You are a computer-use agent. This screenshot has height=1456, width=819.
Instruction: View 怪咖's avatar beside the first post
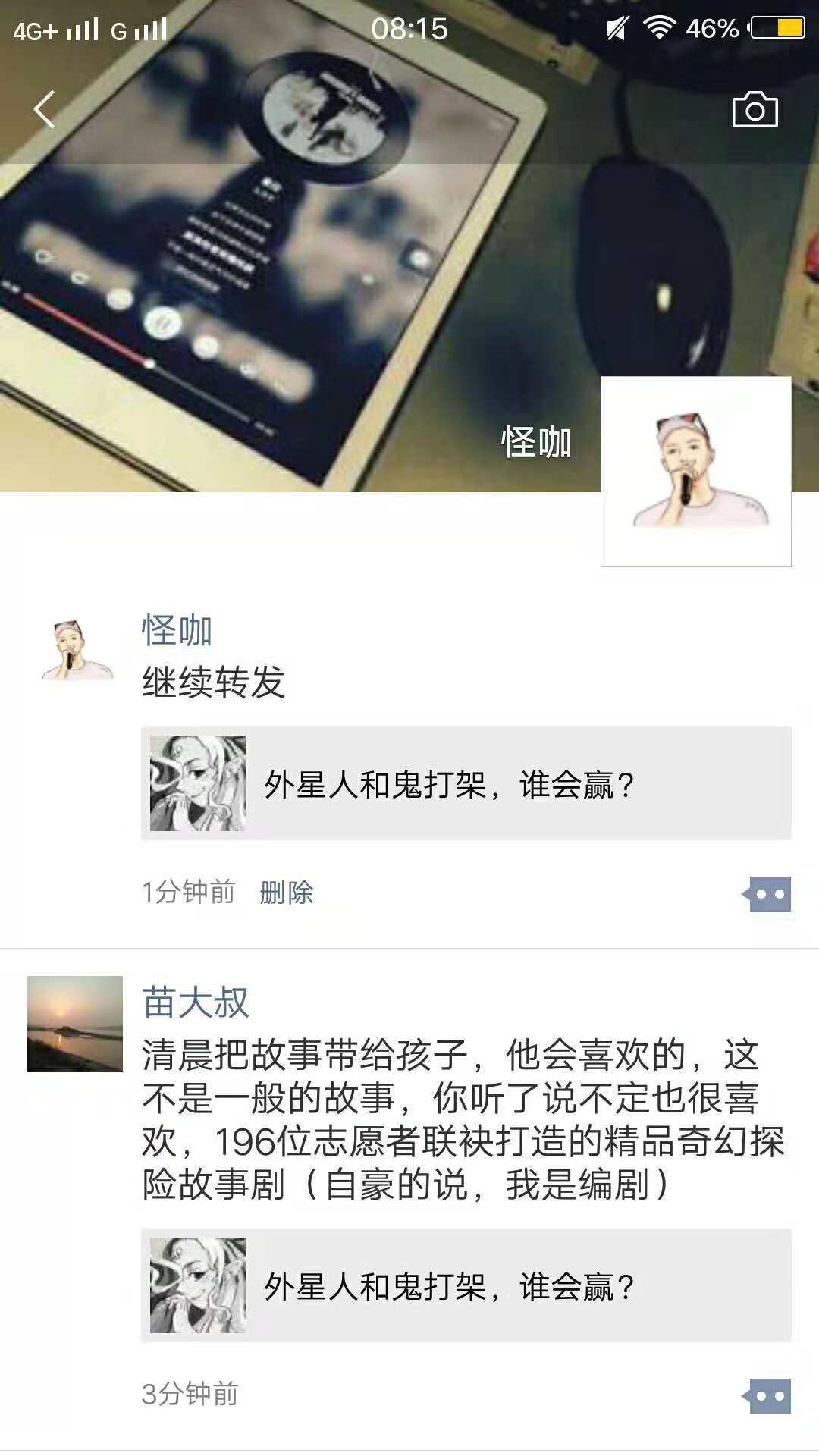click(x=74, y=650)
